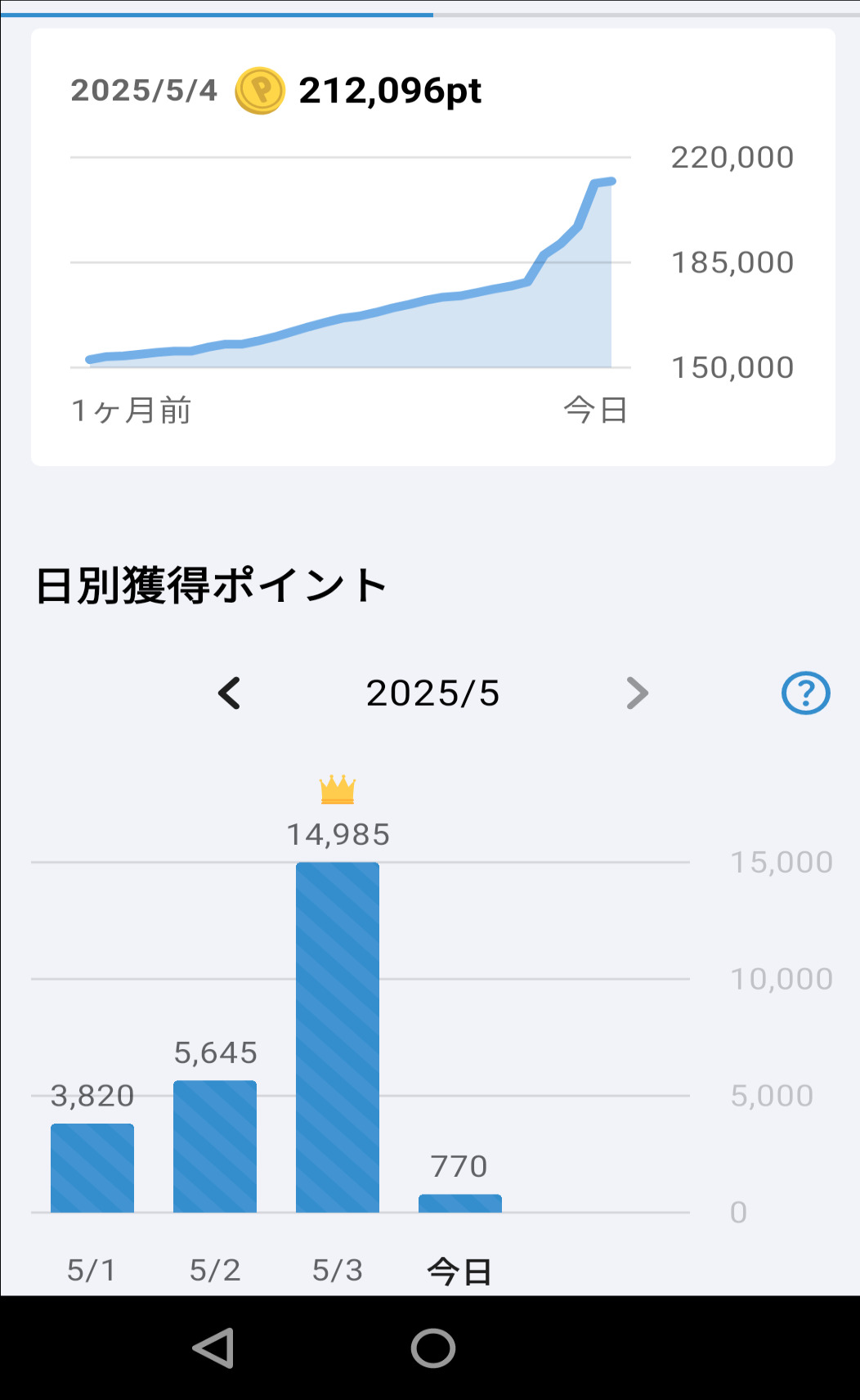This screenshot has height=1400, width=860.
Task: Select the 5/2 bar showing 5,645
Action: [215, 1146]
